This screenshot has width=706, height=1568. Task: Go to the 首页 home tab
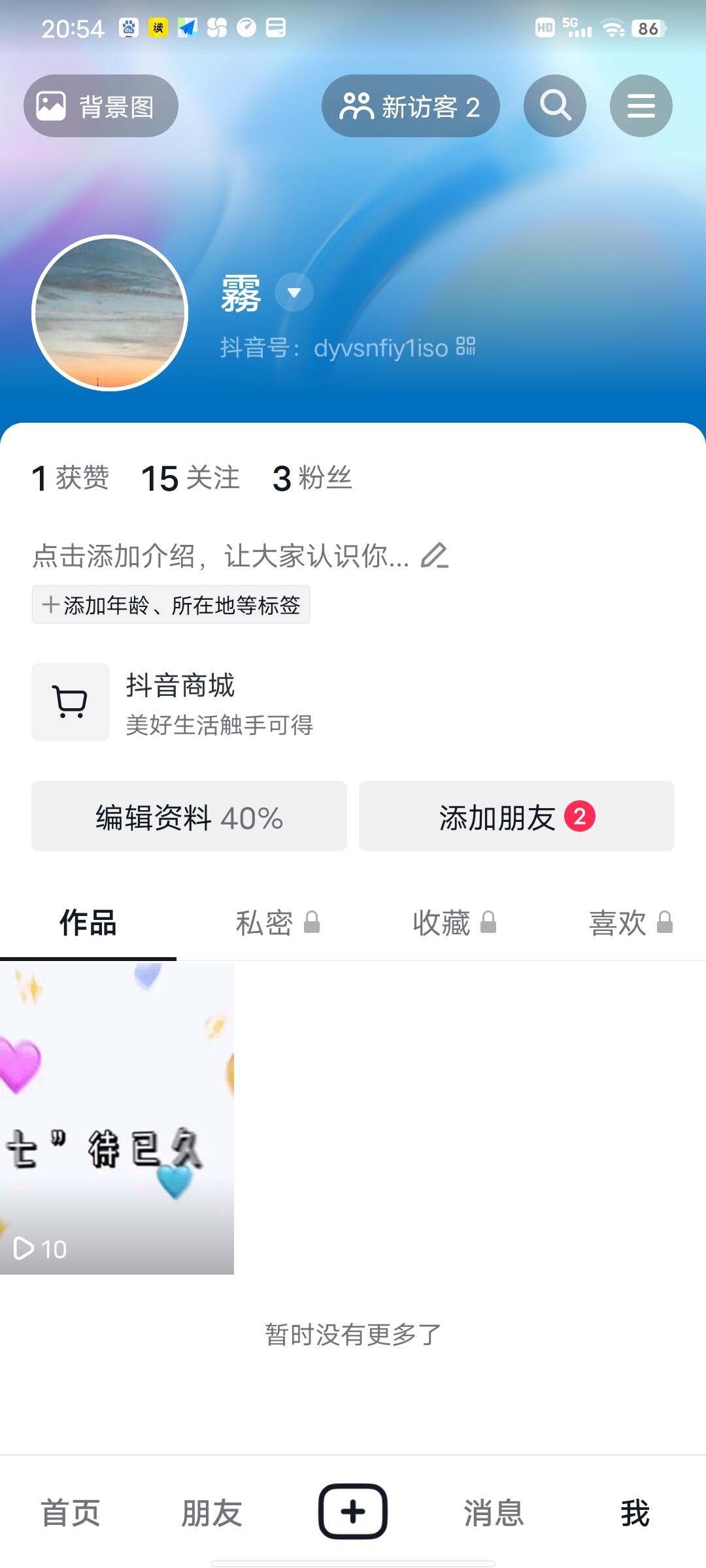(71, 1513)
